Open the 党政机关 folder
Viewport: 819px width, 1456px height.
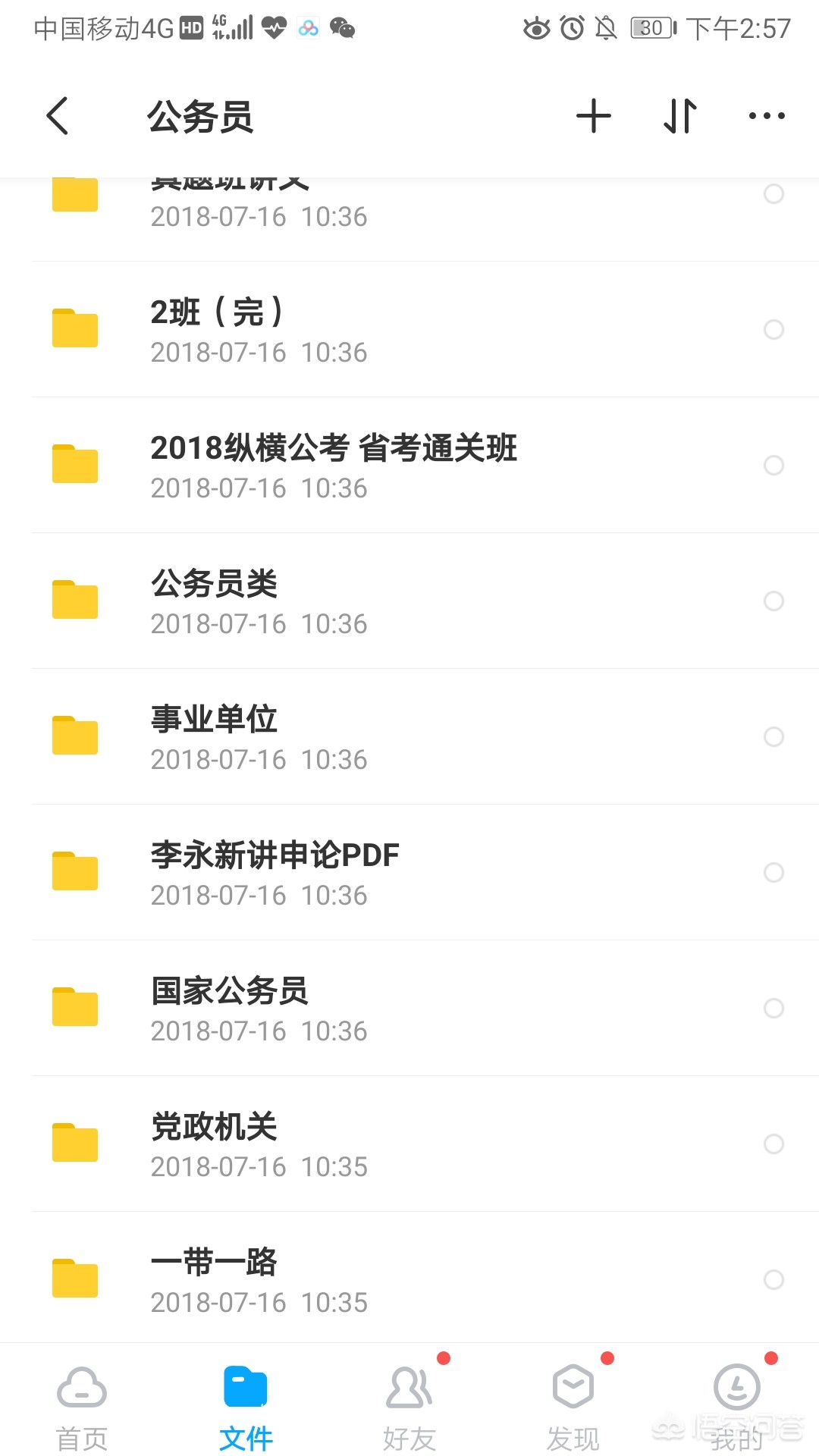pyautogui.click(x=215, y=1144)
